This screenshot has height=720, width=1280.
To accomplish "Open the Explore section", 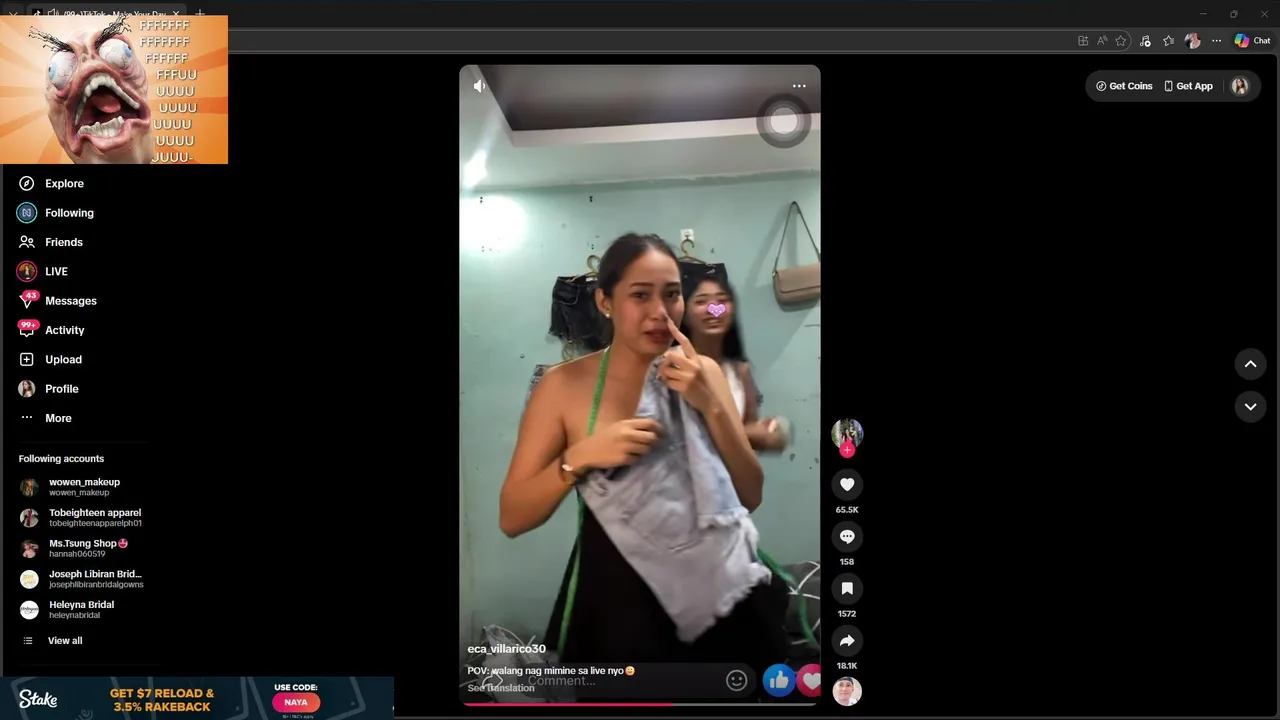I will tap(64, 184).
